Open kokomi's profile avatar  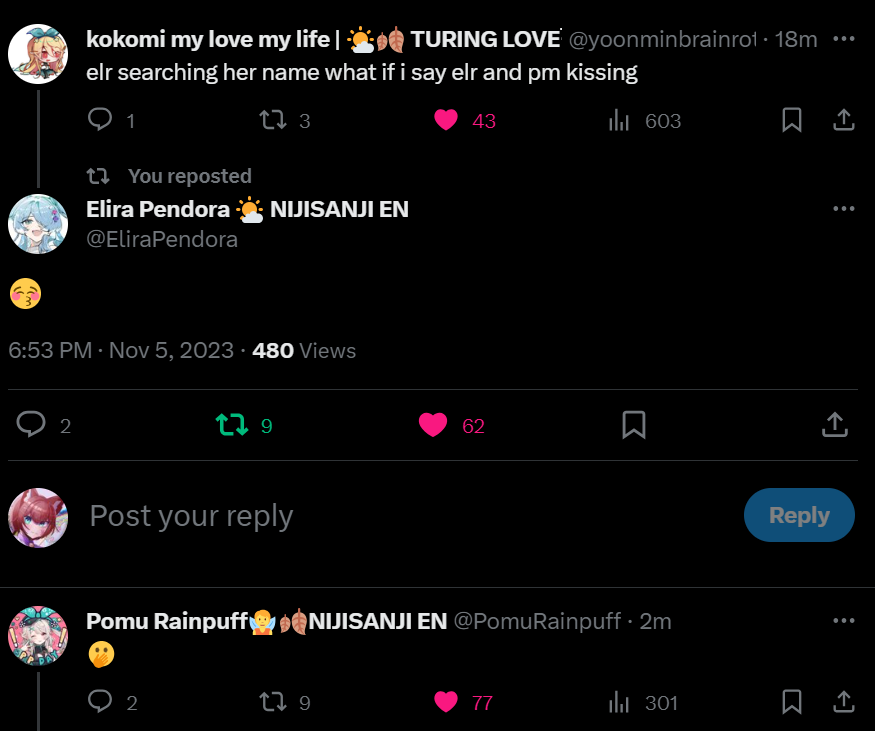click(38, 54)
